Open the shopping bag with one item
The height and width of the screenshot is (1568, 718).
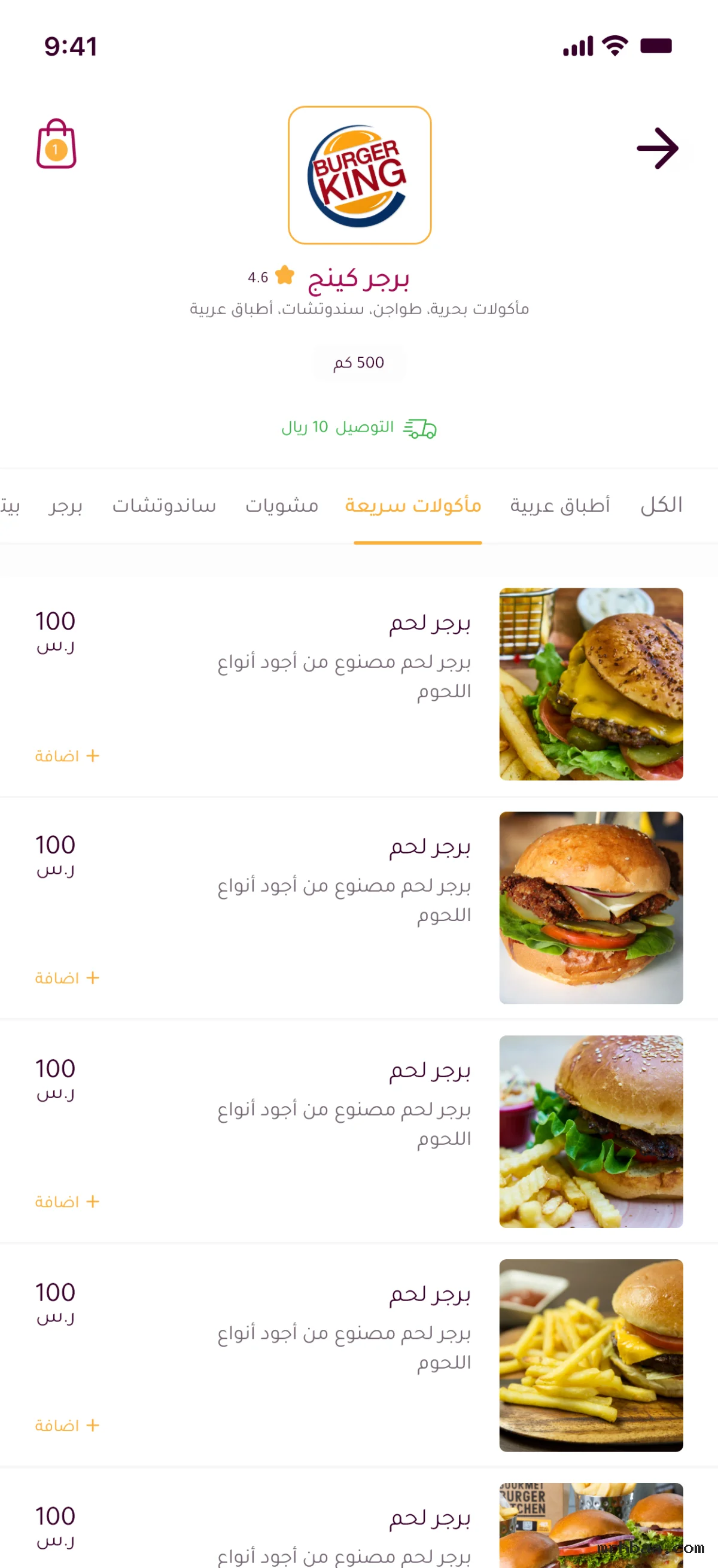[56, 148]
